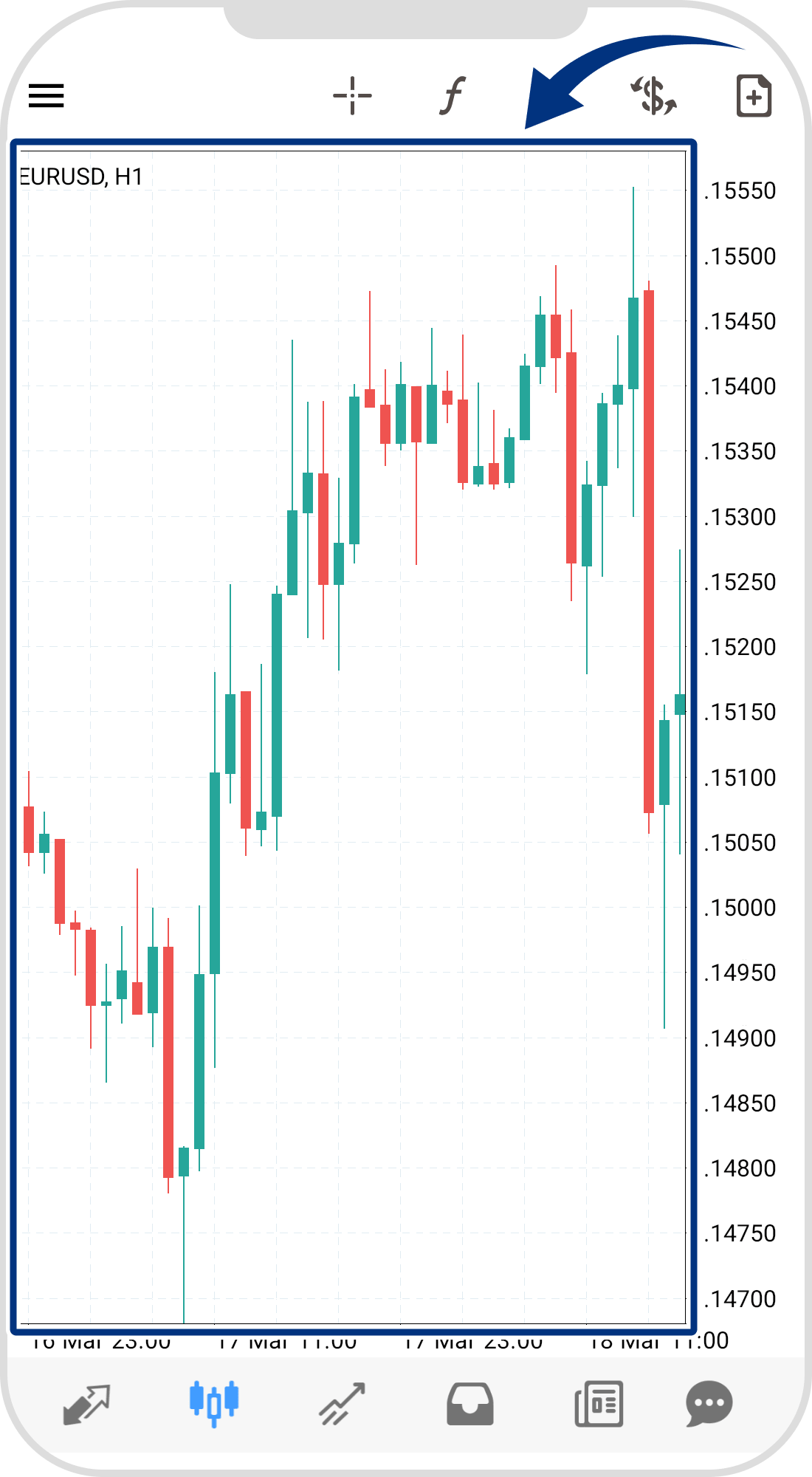Switch to the Quotes tab
Viewport: 812px width, 1477px height.
click(86, 1404)
